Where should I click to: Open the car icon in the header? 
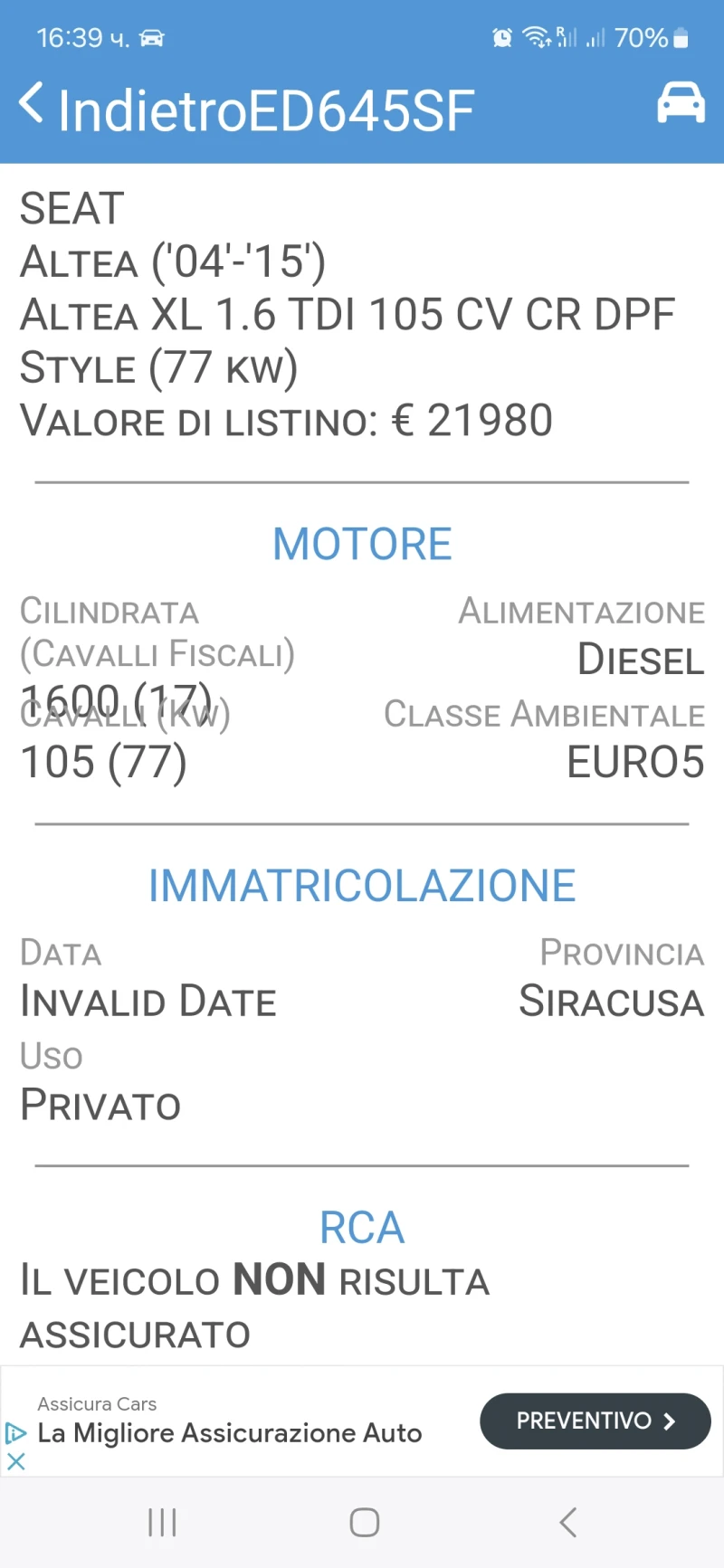pos(681,102)
